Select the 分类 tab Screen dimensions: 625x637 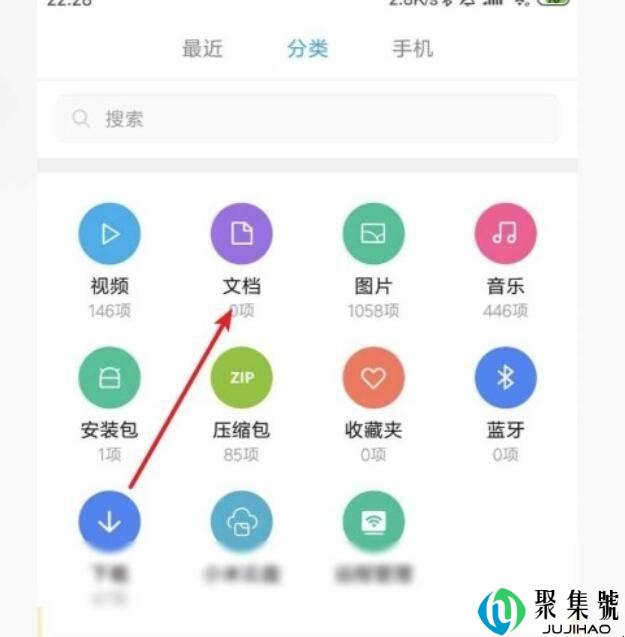[x=307, y=48]
